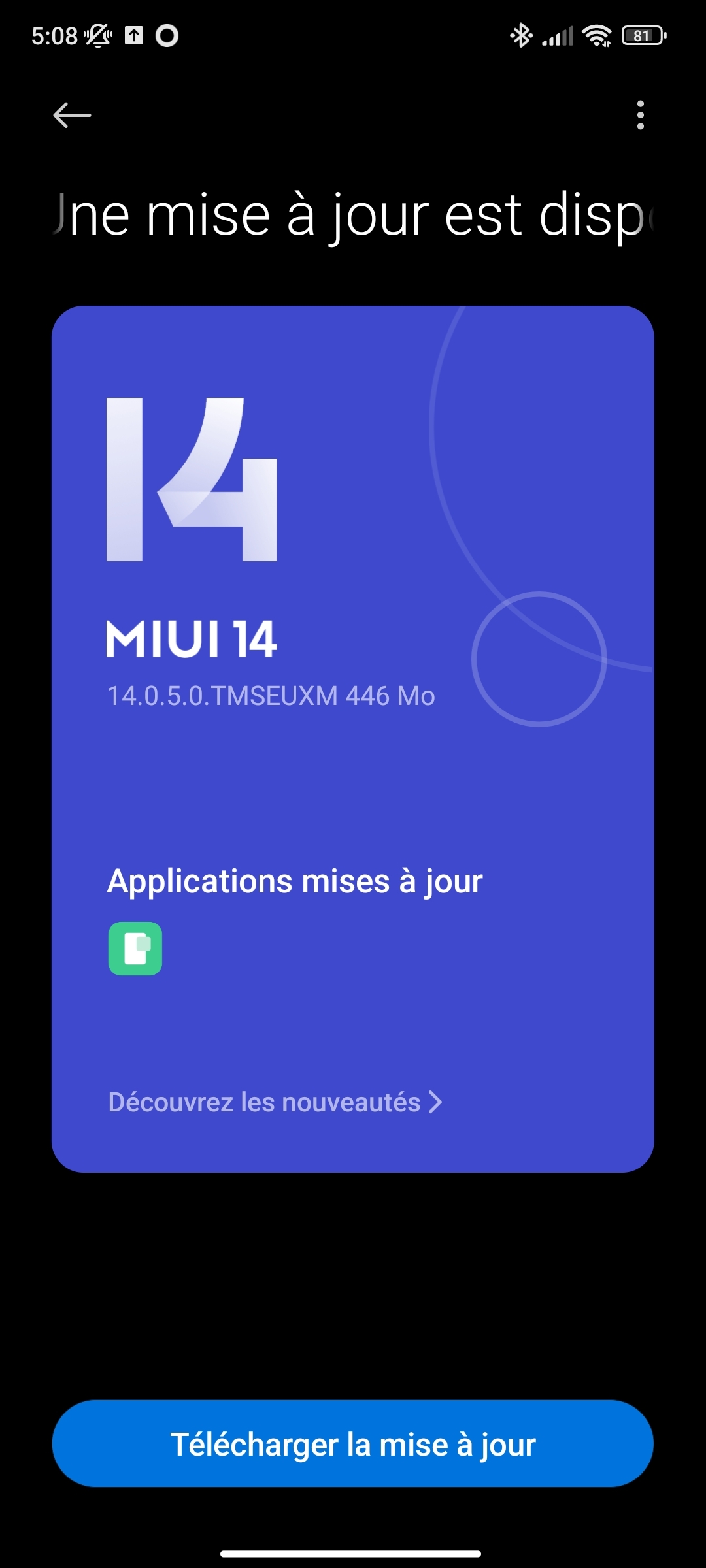Screen dimensions: 706x1568
Task: Open the Découvrez les nouveautés link
Action: tap(275, 1102)
